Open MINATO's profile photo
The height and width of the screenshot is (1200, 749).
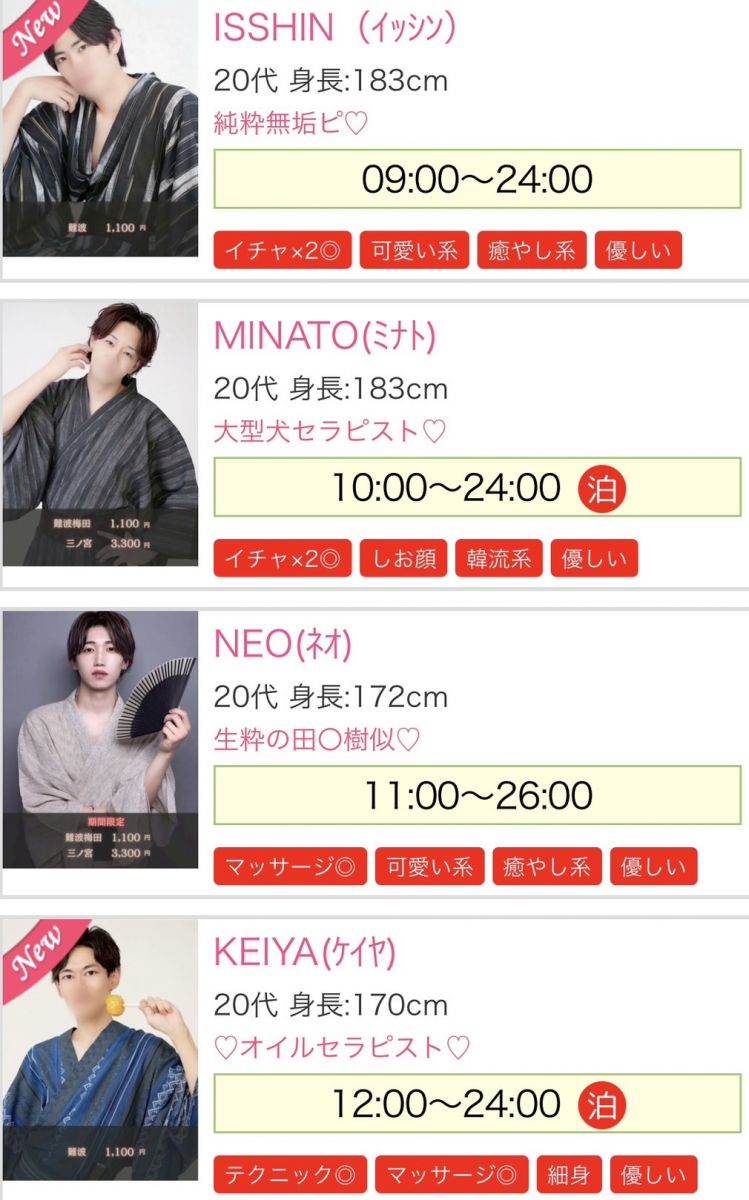pyautogui.click(x=100, y=433)
